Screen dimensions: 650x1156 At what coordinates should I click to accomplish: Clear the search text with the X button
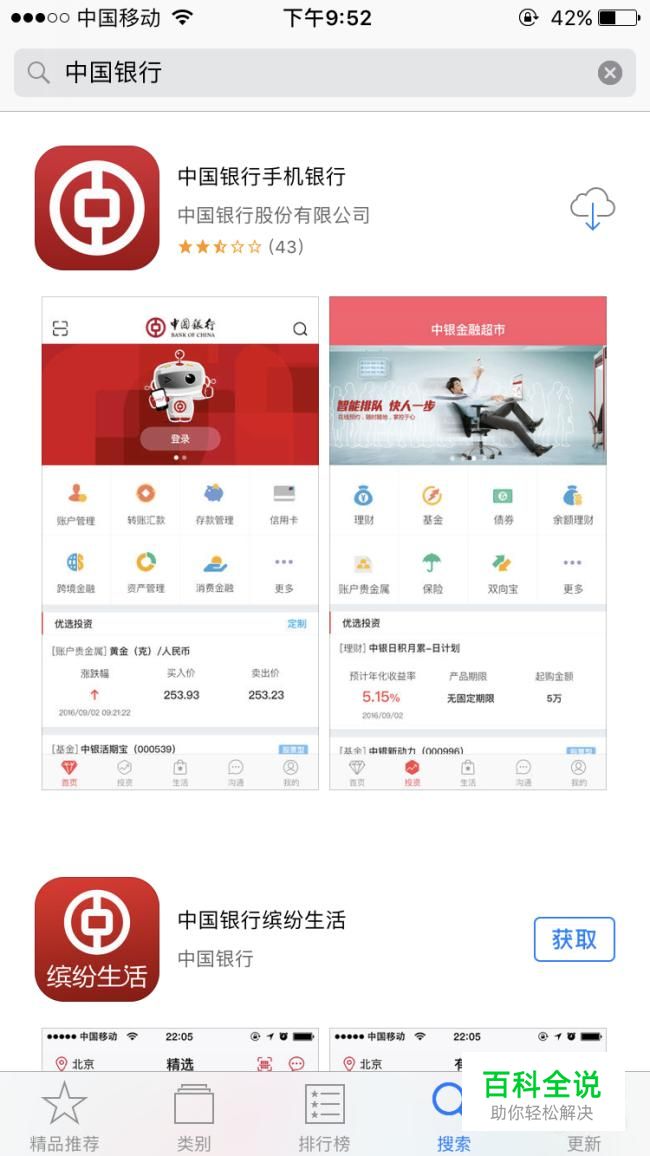609,72
